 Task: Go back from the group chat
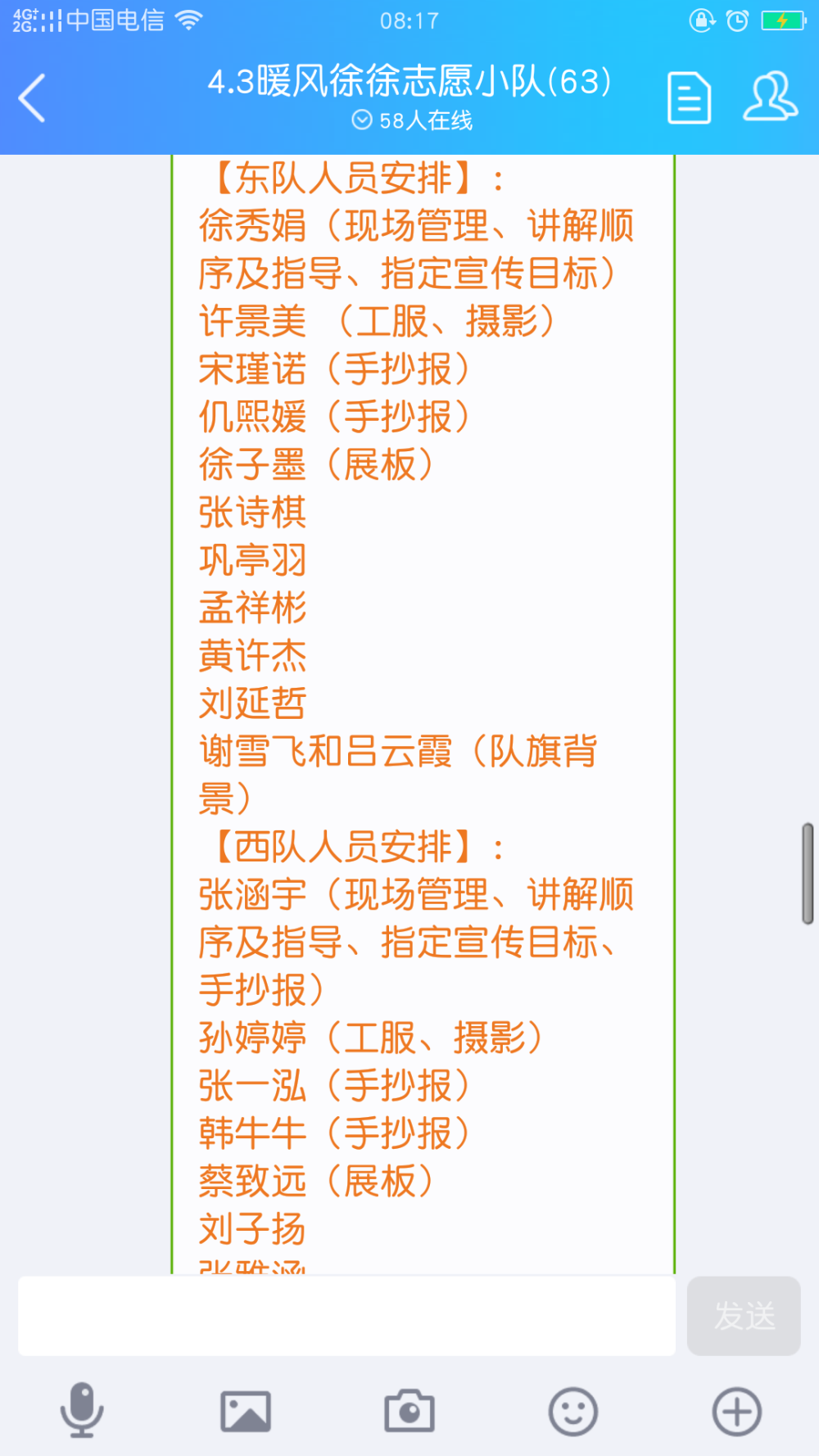[32, 98]
